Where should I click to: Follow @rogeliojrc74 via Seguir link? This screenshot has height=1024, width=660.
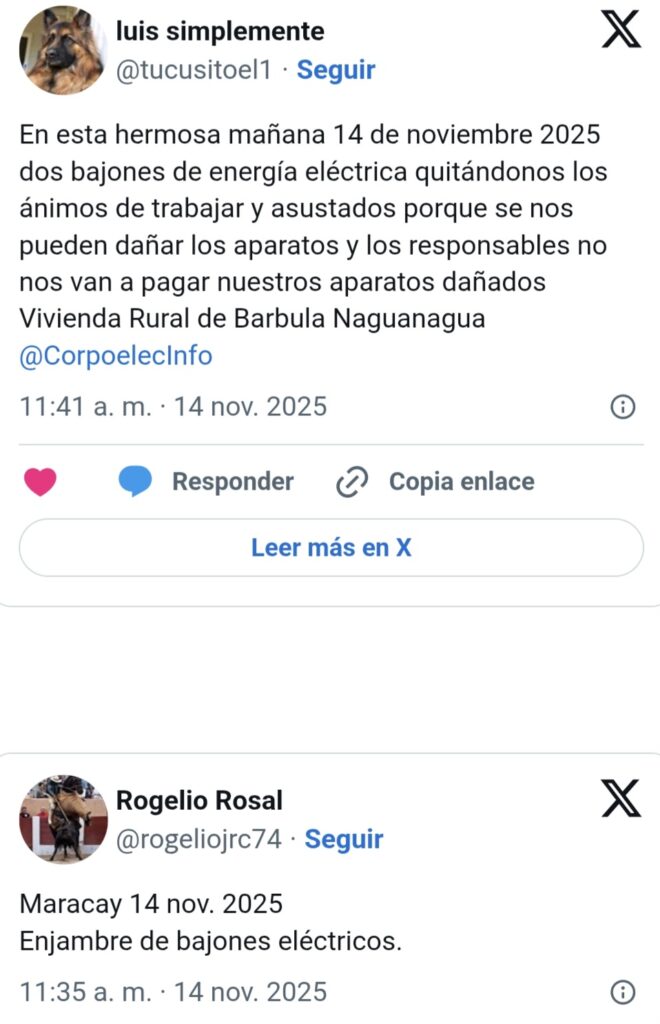coord(344,839)
